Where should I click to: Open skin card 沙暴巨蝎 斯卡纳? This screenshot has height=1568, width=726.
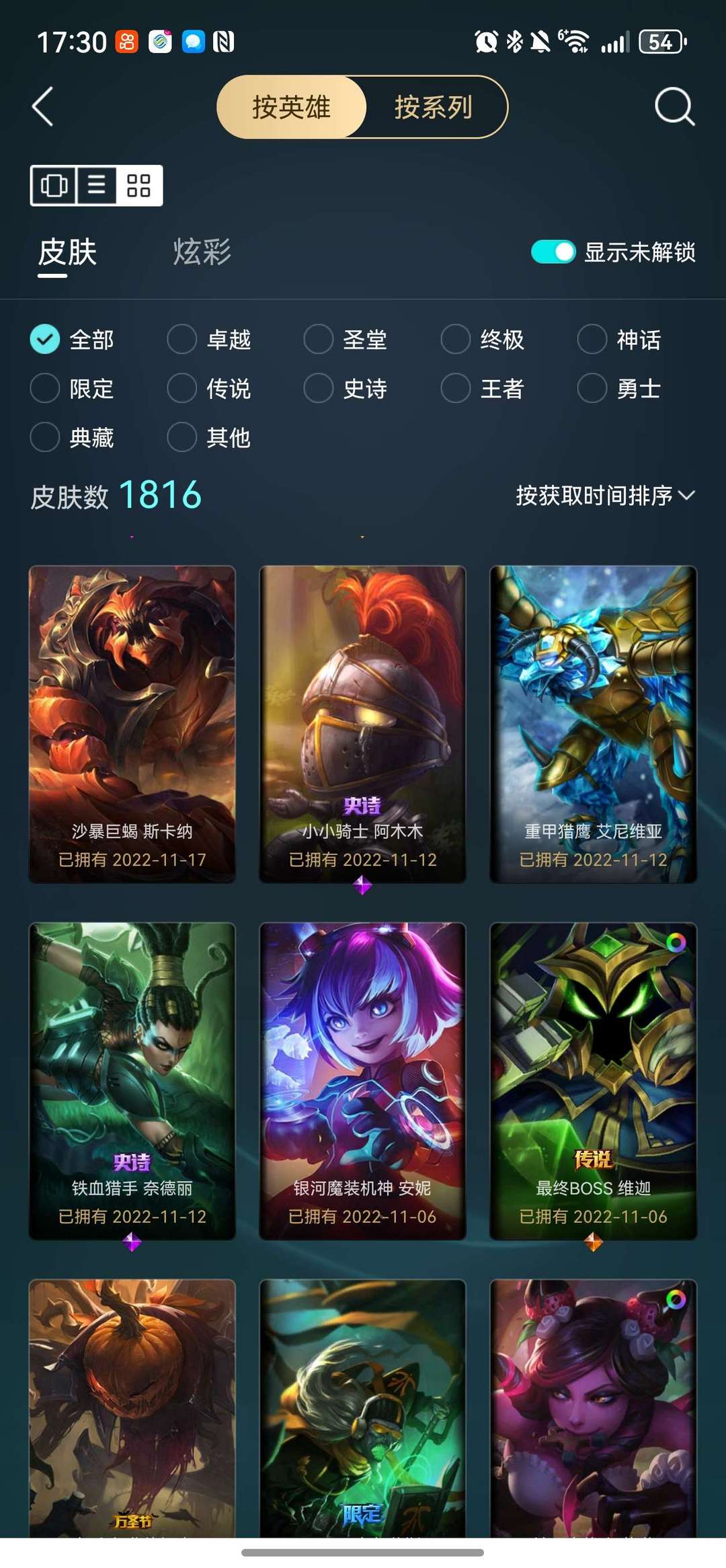coord(132,724)
